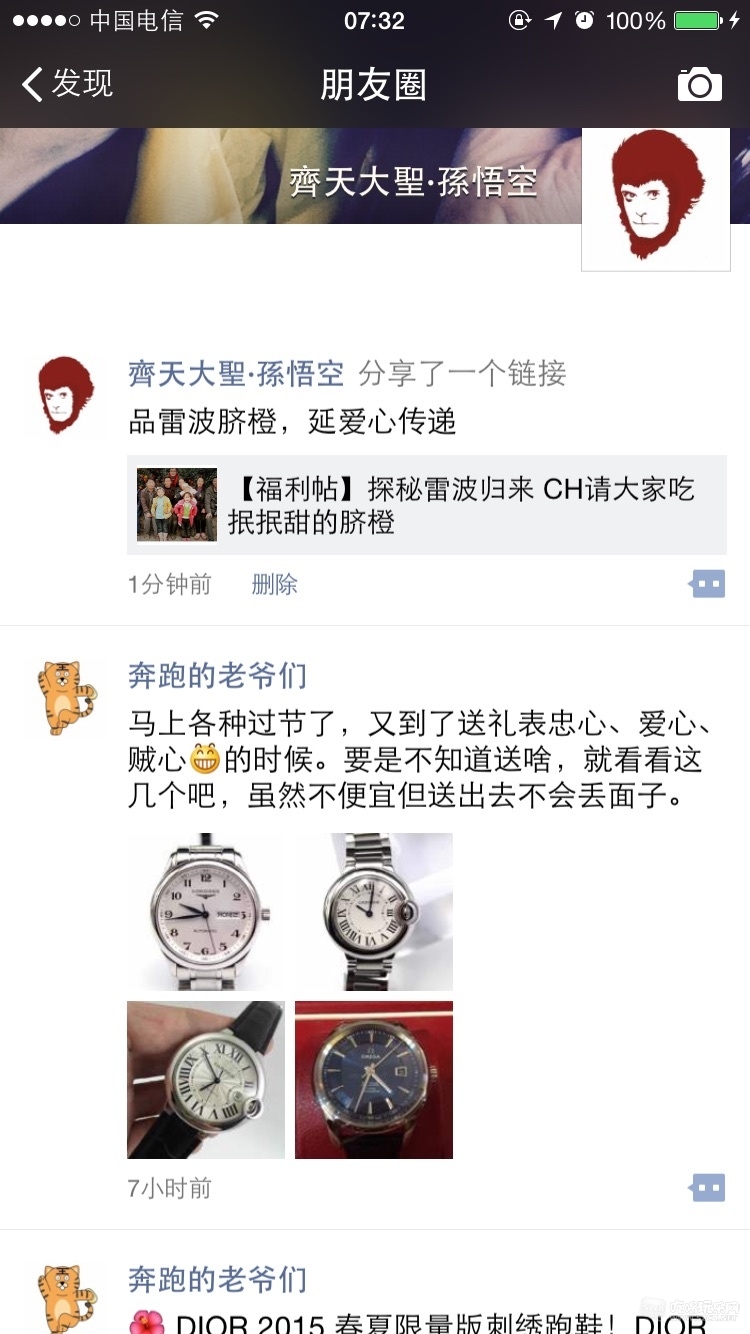View the black leather strap watch photo
The width and height of the screenshot is (750, 1334).
(206, 1080)
